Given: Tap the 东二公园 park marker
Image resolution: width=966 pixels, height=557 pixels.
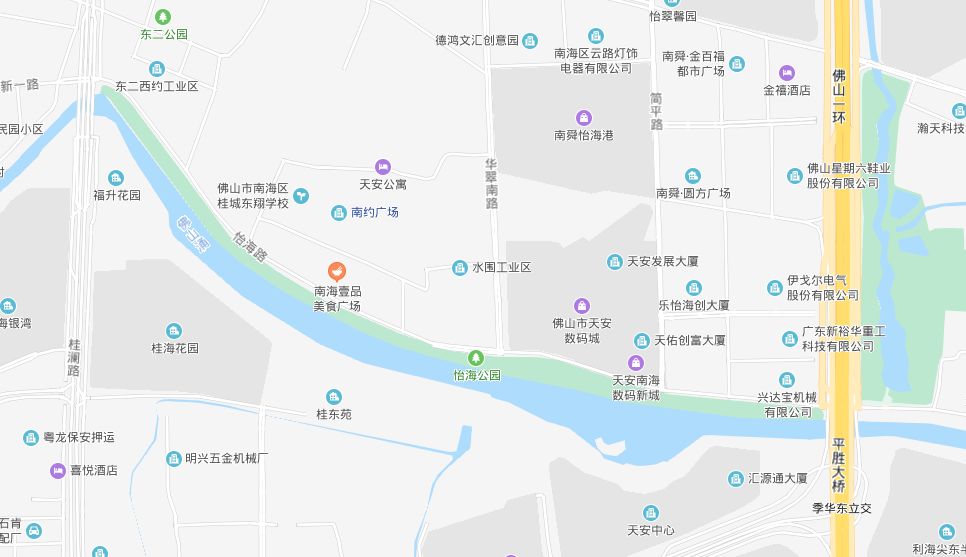Looking at the screenshot, I should pyautogui.click(x=163, y=17).
